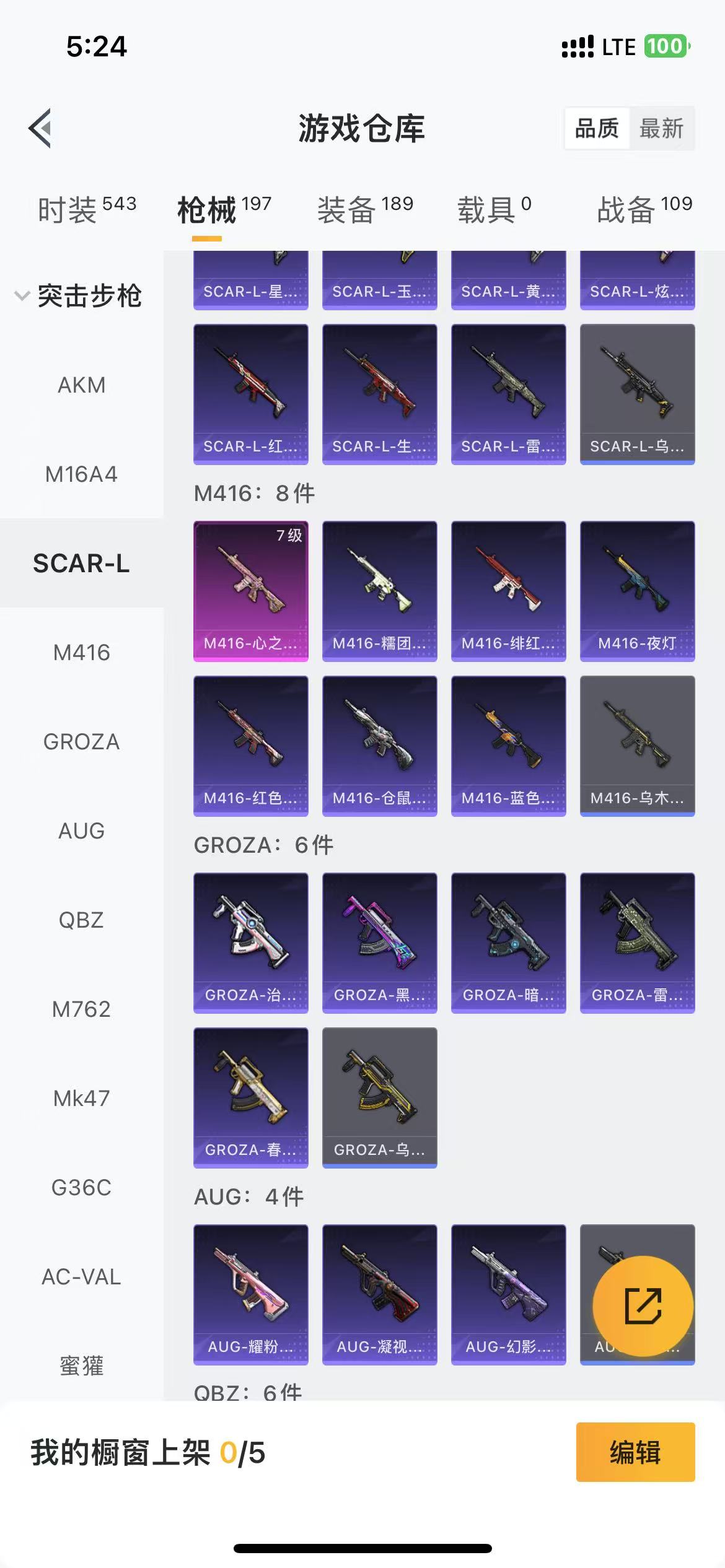Open the M416-夜灯 skin
This screenshot has height=1568, width=725.
coord(638,591)
